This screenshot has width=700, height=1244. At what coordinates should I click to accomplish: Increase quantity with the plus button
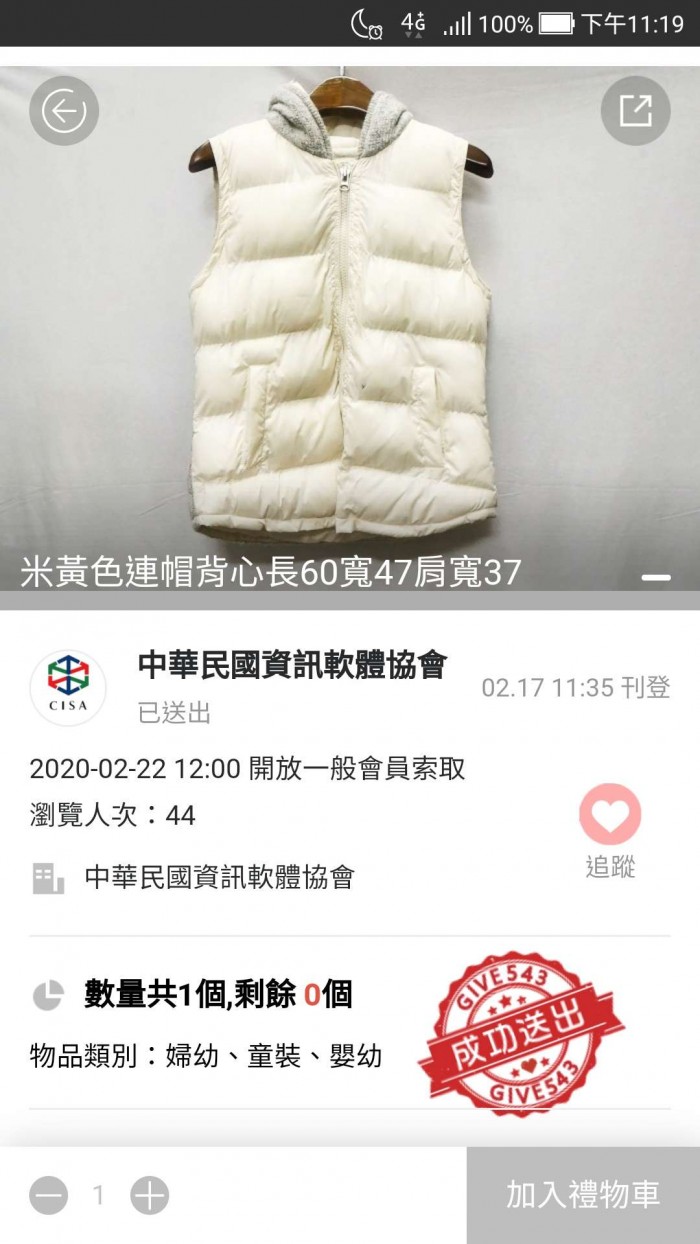tap(150, 1195)
